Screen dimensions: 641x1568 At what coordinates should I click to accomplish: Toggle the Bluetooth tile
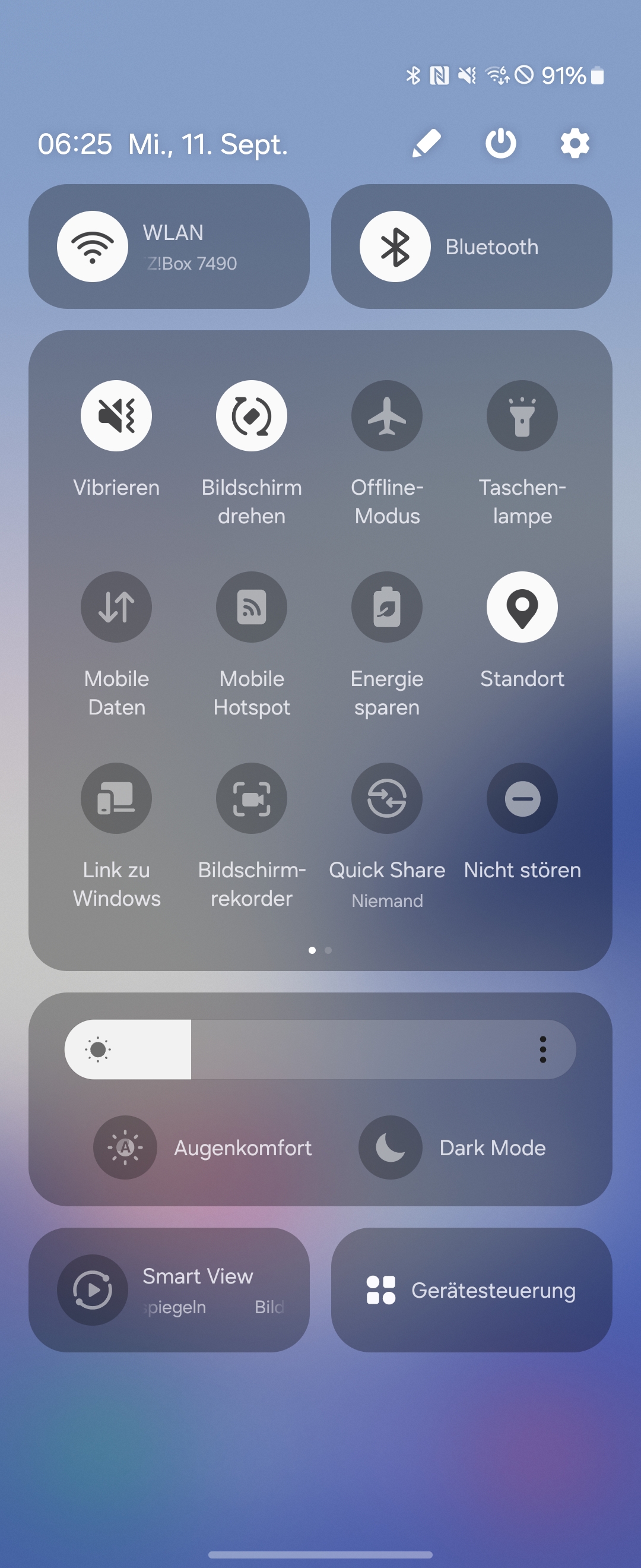click(395, 246)
